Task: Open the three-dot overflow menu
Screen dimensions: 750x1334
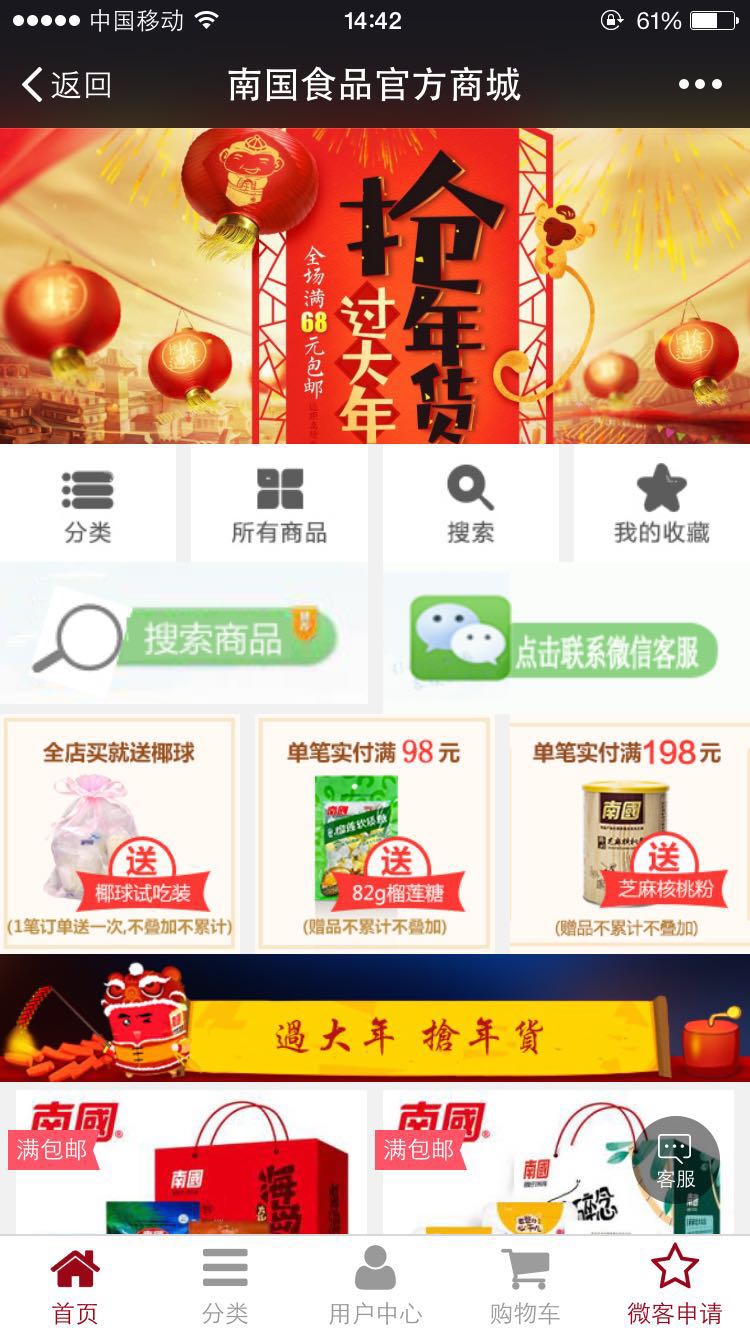Action: tap(700, 85)
